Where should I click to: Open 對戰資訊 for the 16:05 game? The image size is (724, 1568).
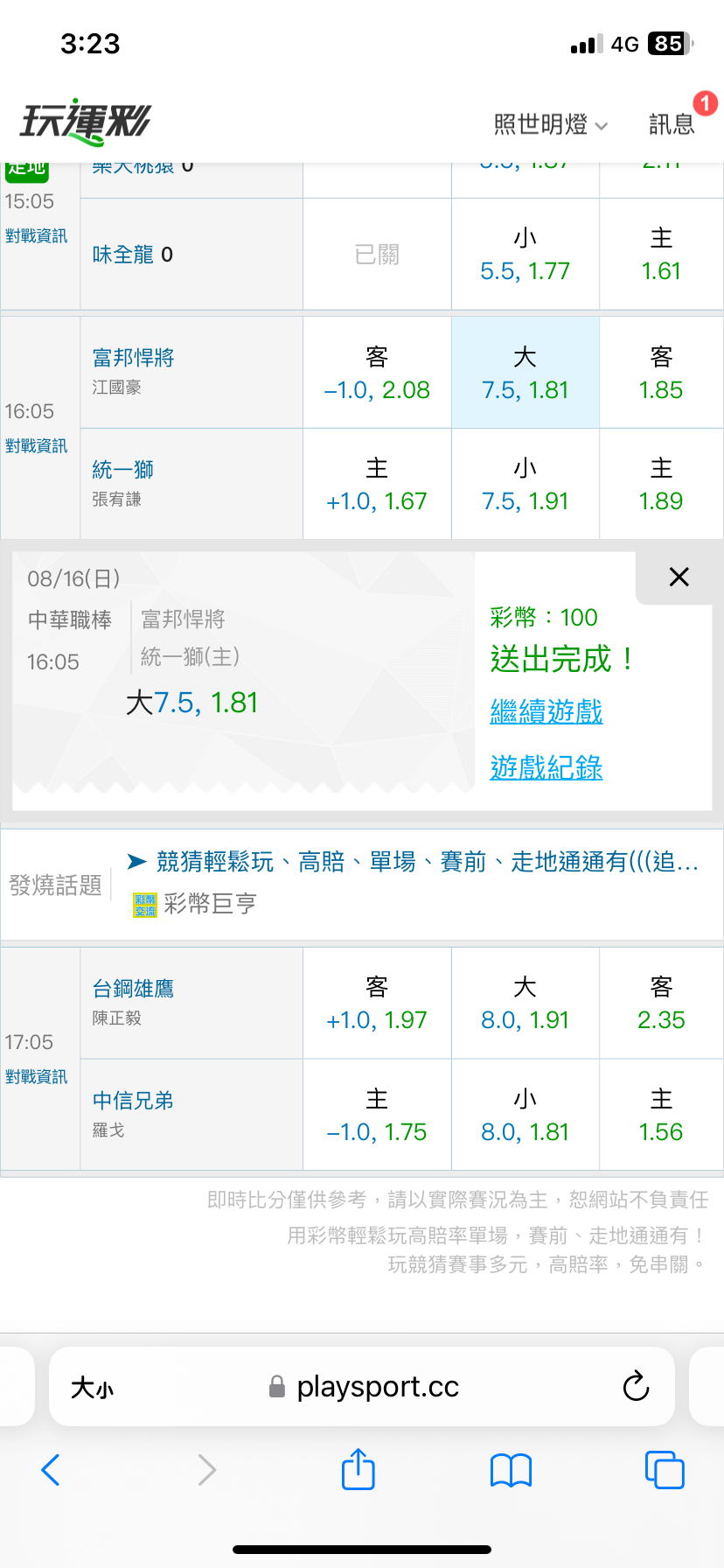tap(37, 446)
